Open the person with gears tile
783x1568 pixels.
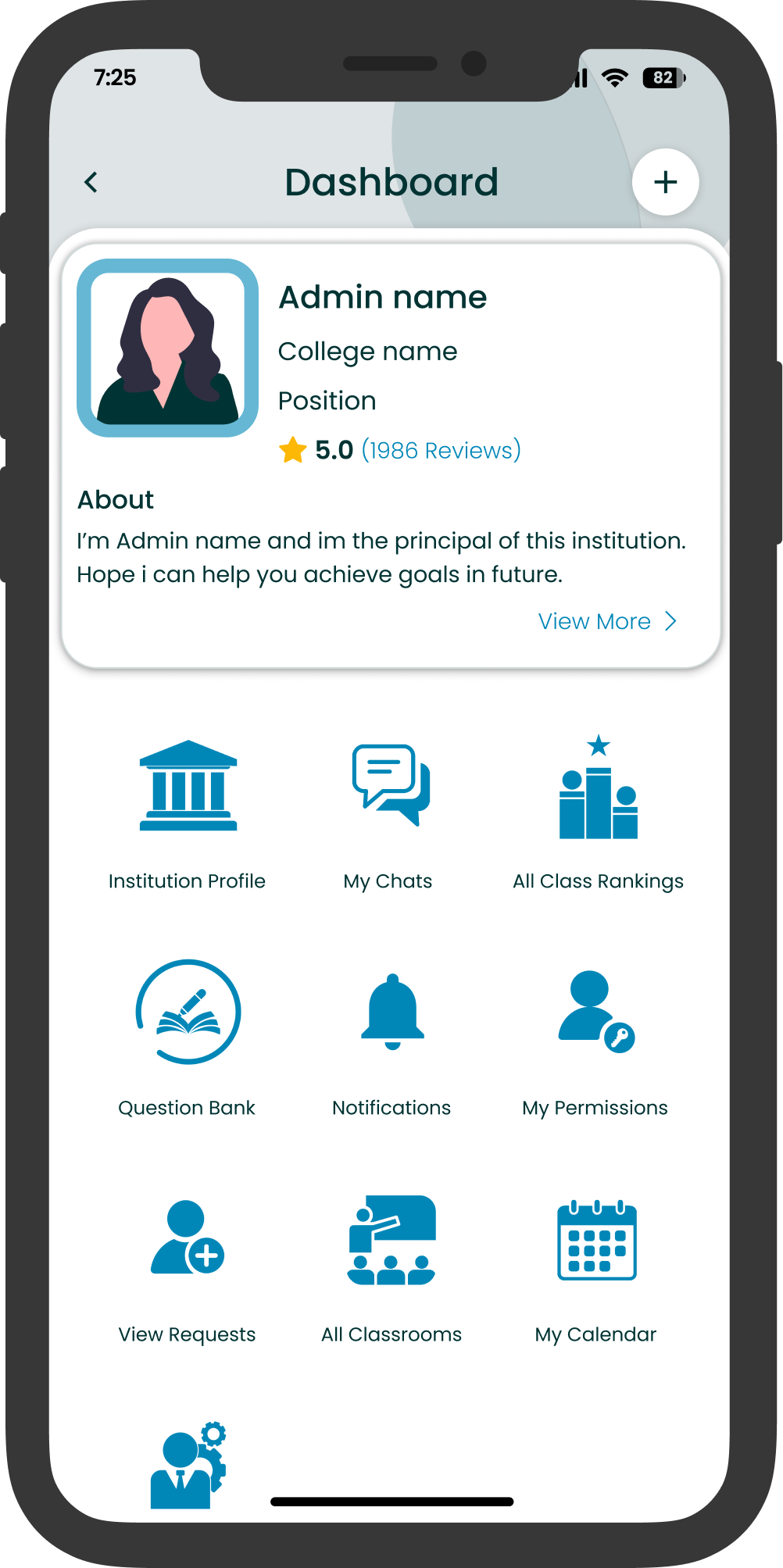(x=188, y=1465)
